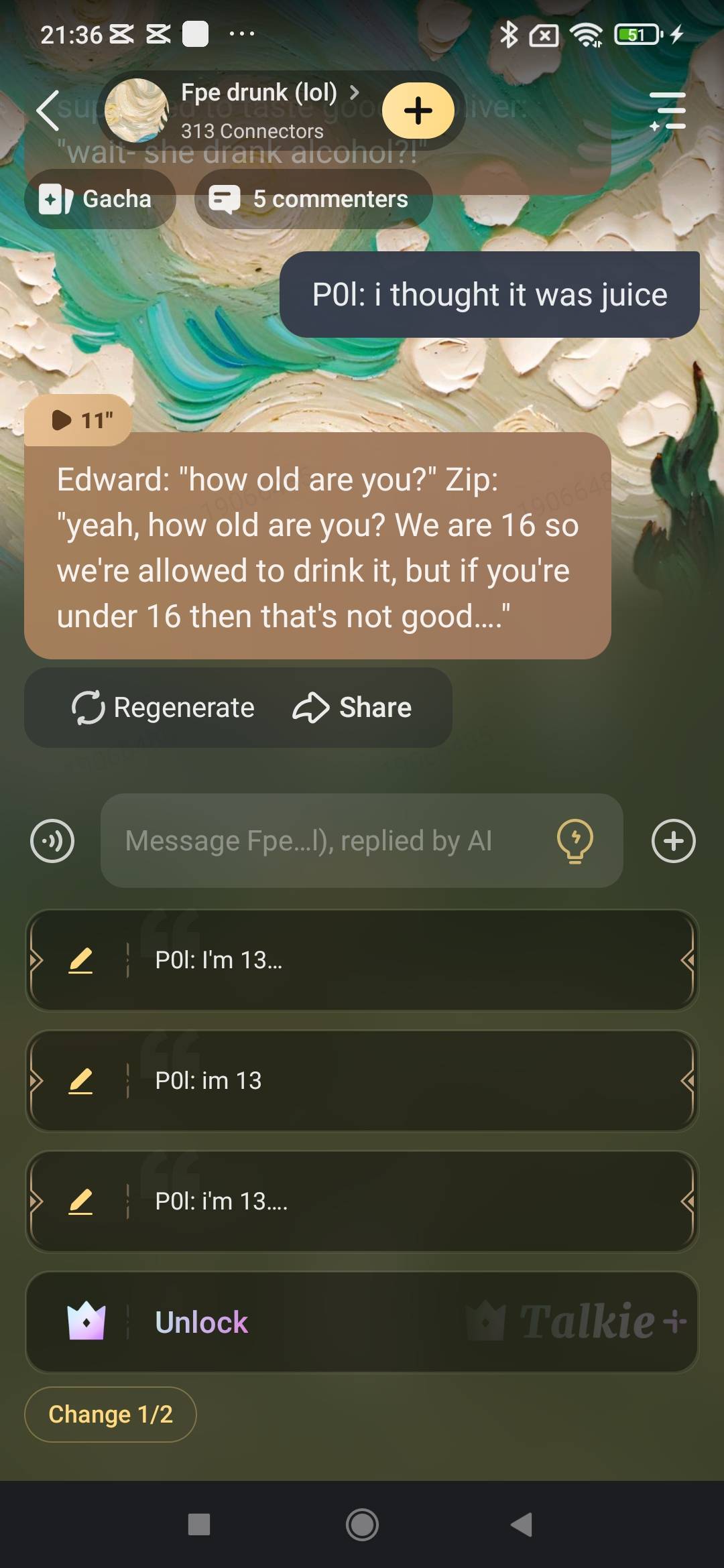The image size is (724, 1568).
Task: Open the Fpe drunk (lol) character profile
Action: coord(258,109)
